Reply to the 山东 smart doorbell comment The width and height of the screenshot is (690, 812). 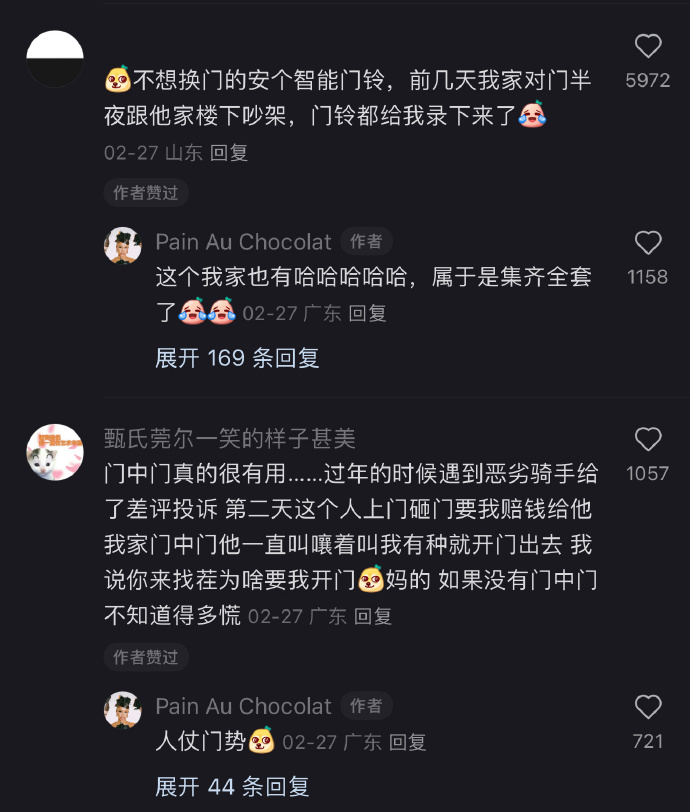[230, 153]
